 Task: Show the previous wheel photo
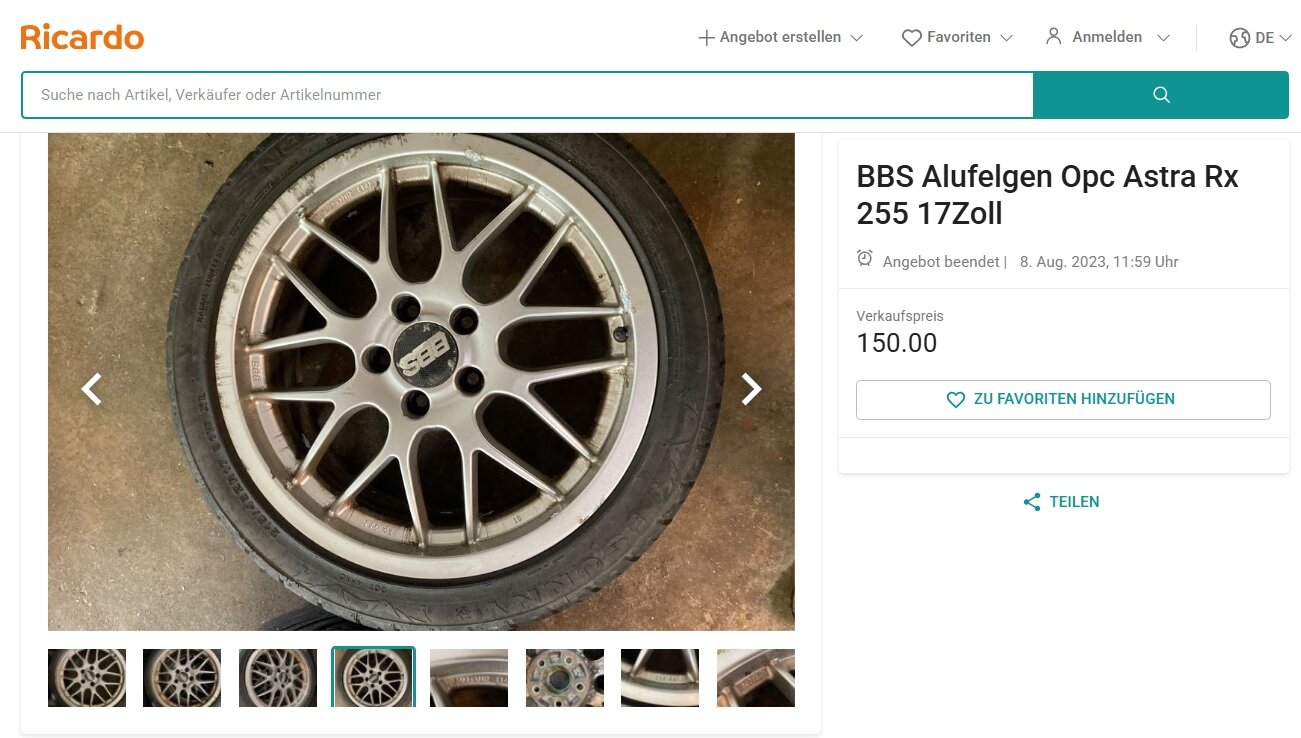[92, 389]
